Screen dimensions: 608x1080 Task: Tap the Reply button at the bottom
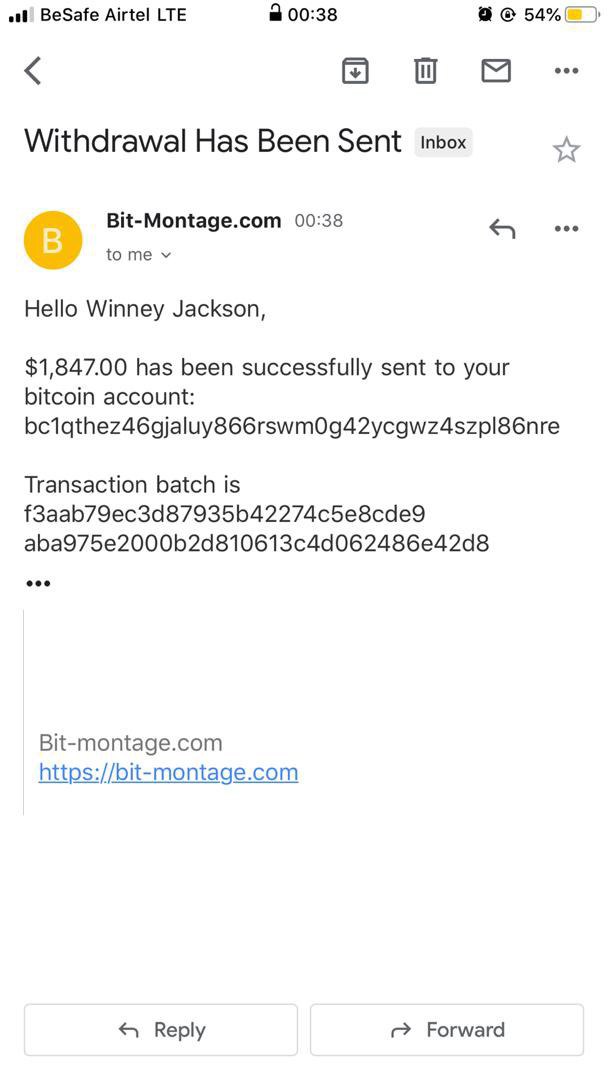(161, 1030)
